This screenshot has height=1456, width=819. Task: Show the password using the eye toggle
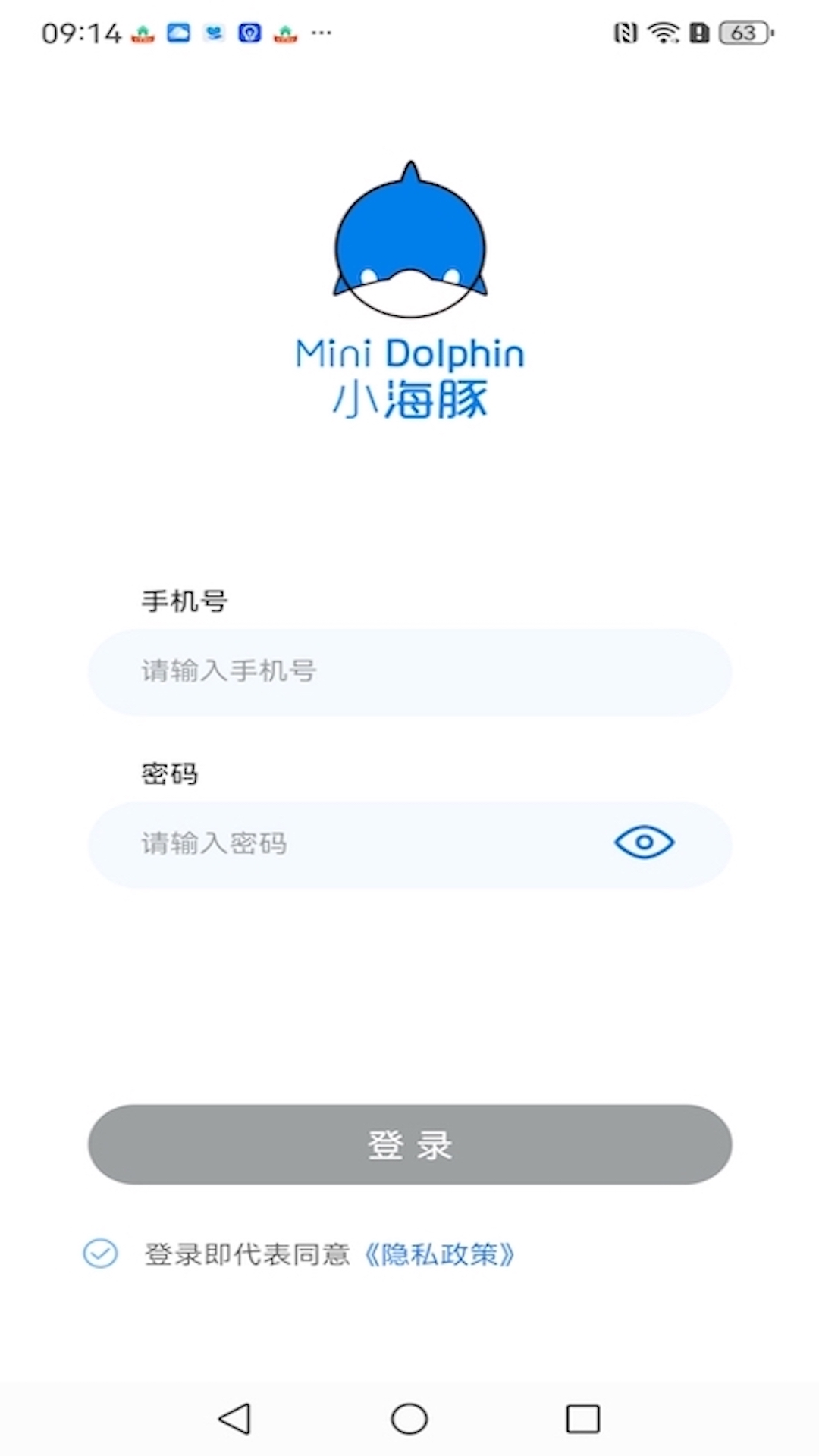[644, 843]
